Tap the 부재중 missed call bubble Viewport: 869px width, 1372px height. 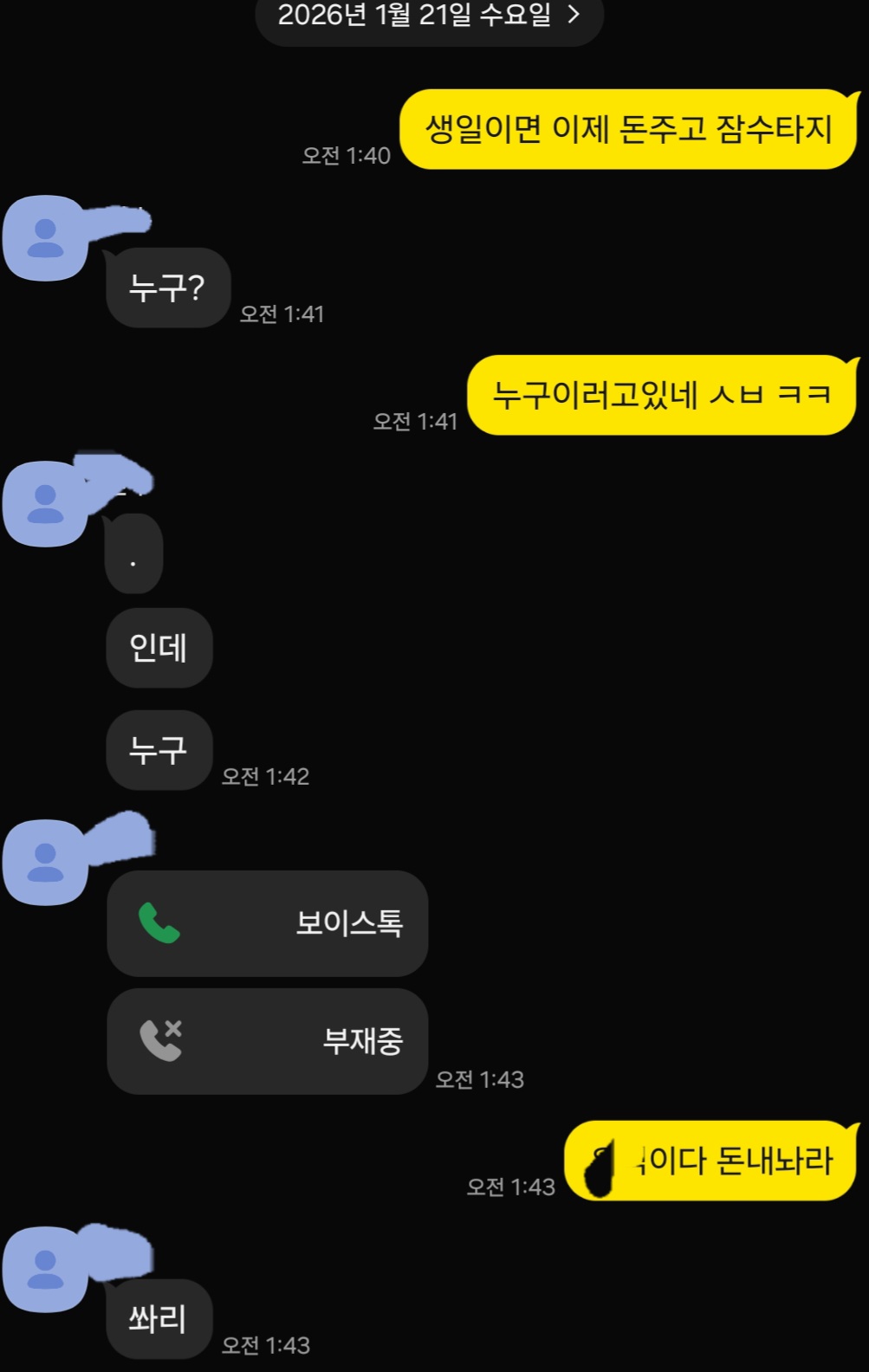(x=267, y=1041)
